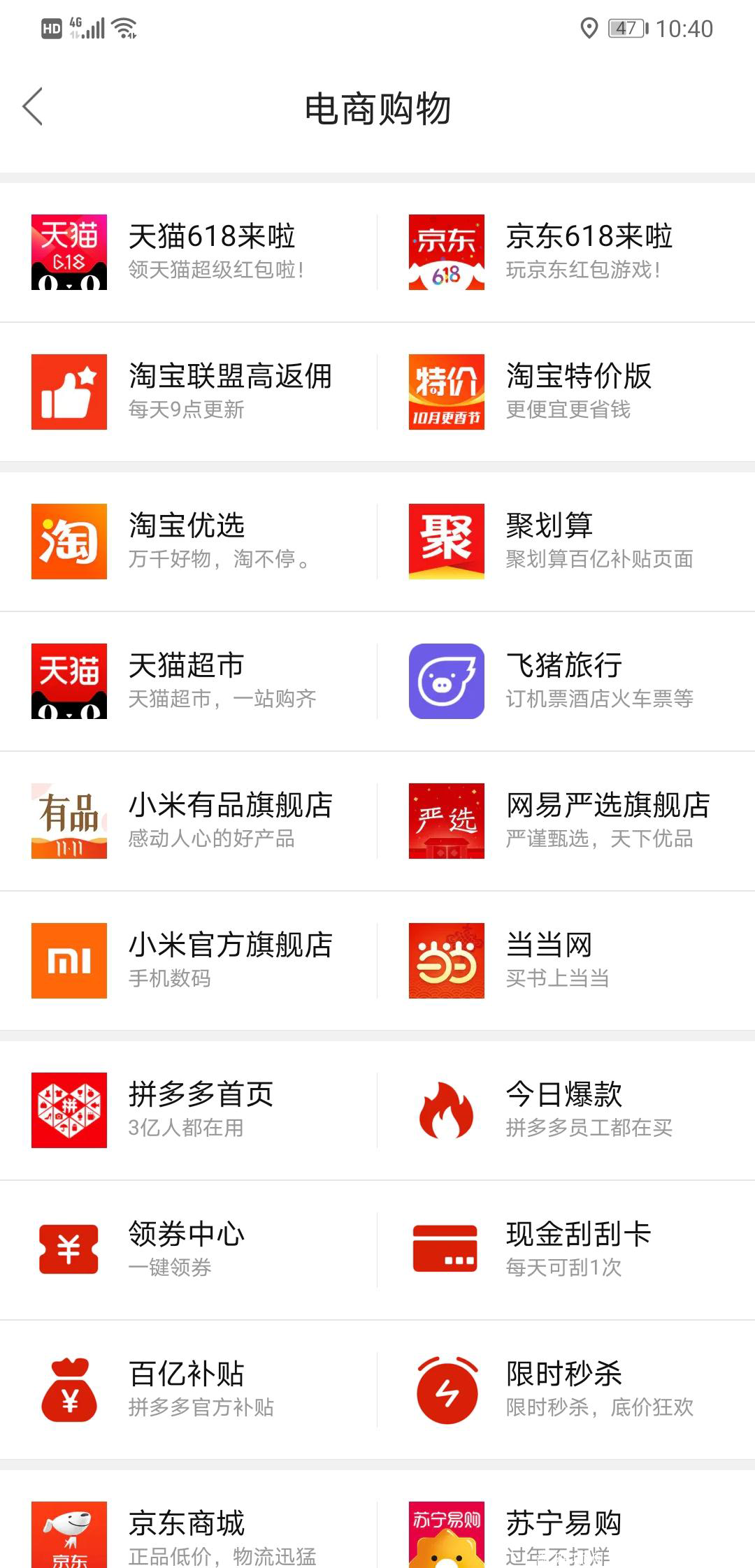Open the 淘宝特价版 icon
Image resolution: width=755 pixels, height=1568 pixels.
tap(445, 391)
